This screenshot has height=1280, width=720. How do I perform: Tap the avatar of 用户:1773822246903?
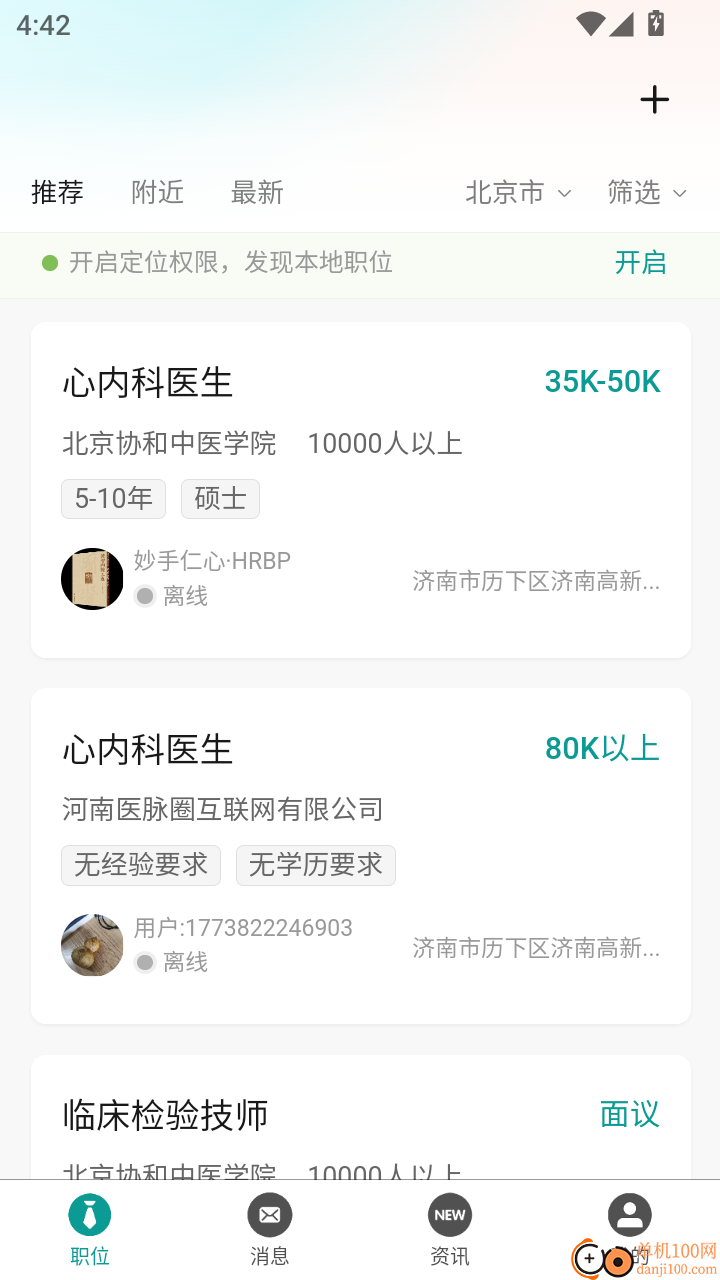[91, 945]
